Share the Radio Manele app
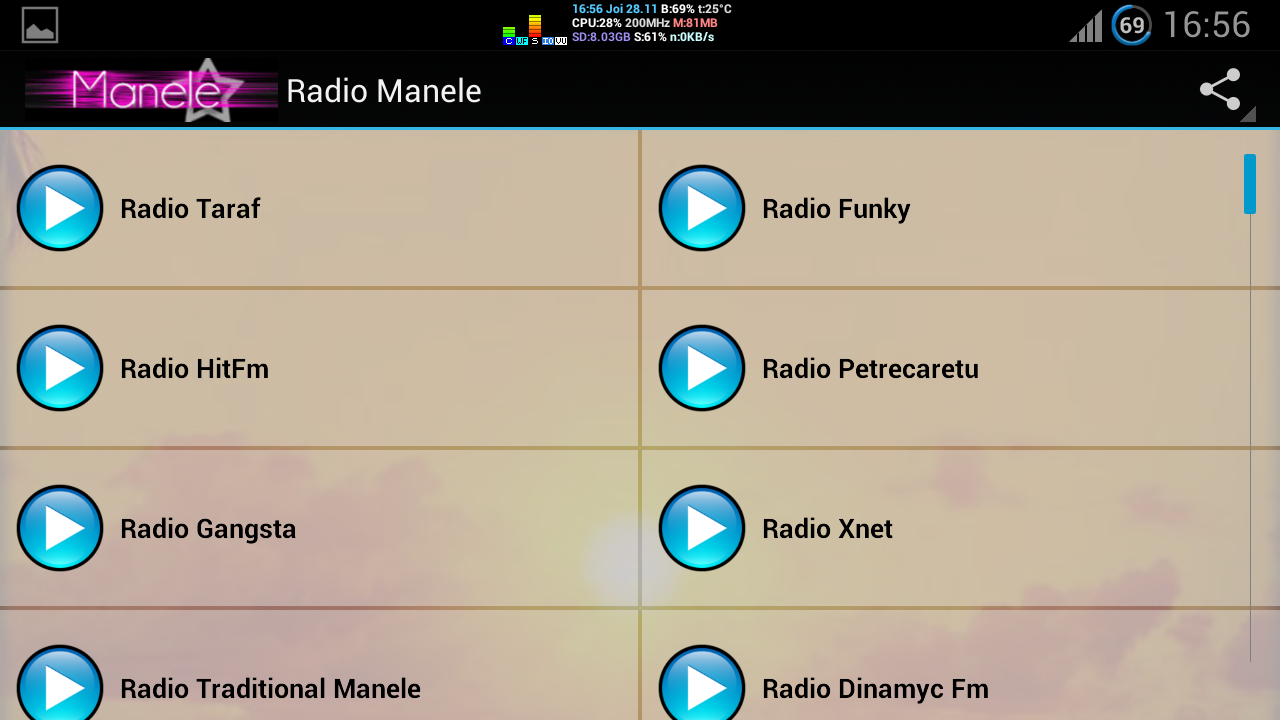 [x=1220, y=90]
